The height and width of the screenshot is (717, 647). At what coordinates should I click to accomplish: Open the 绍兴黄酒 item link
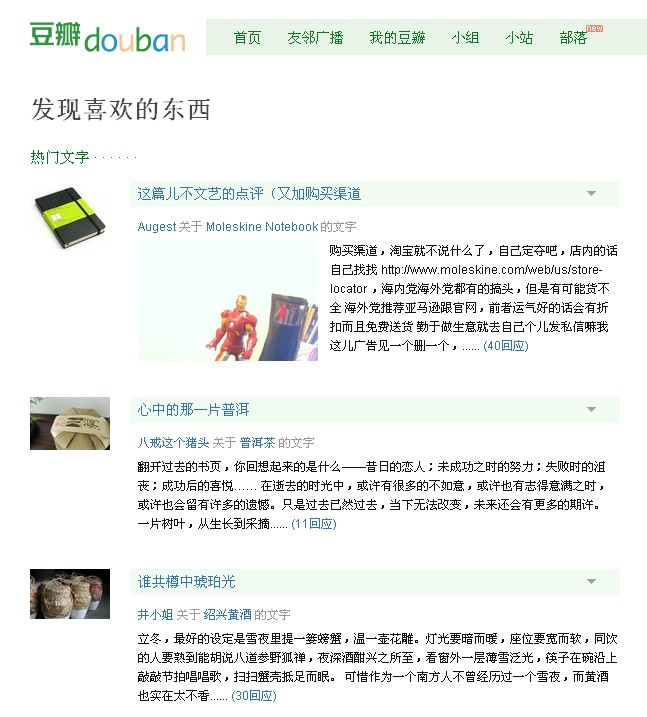(227, 614)
